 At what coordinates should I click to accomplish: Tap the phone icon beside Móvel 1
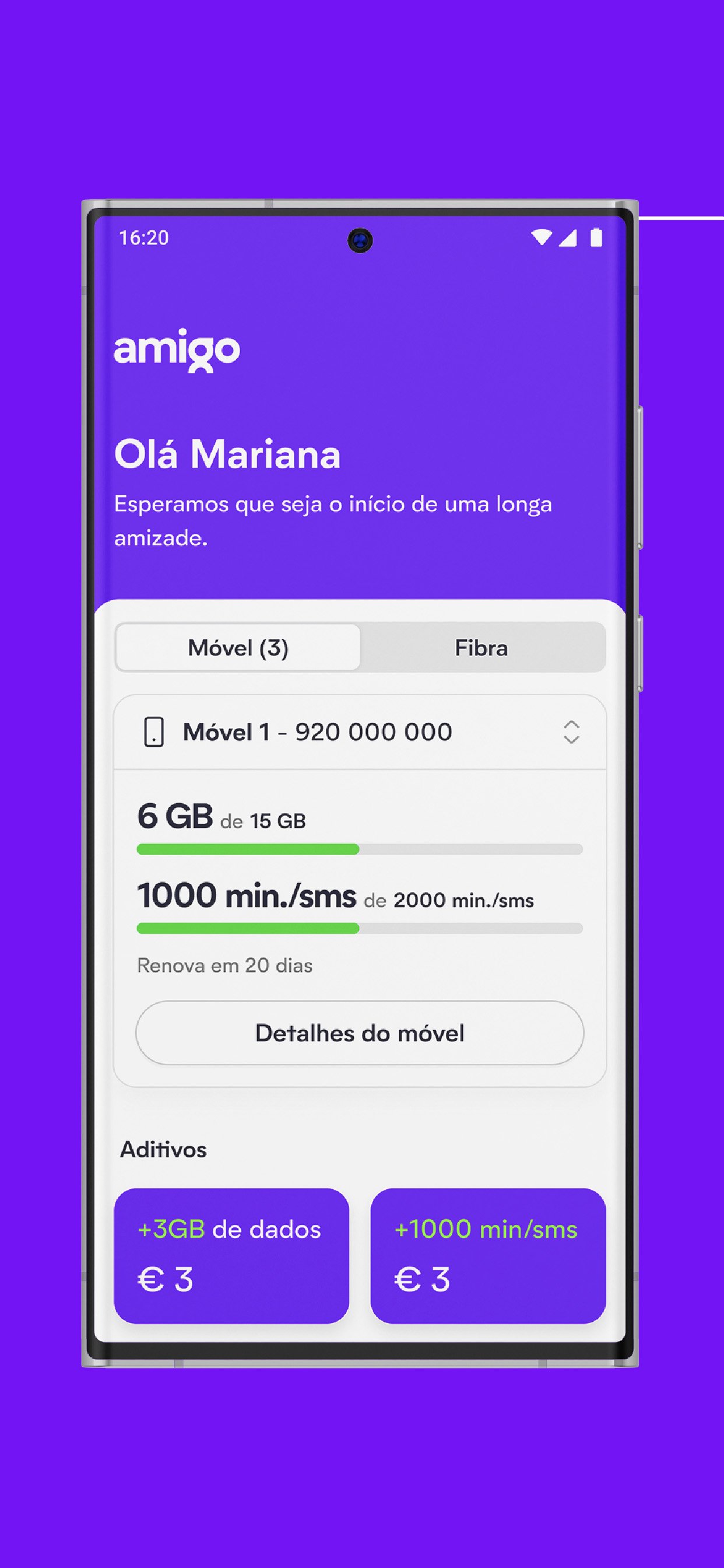tap(155, 732)
